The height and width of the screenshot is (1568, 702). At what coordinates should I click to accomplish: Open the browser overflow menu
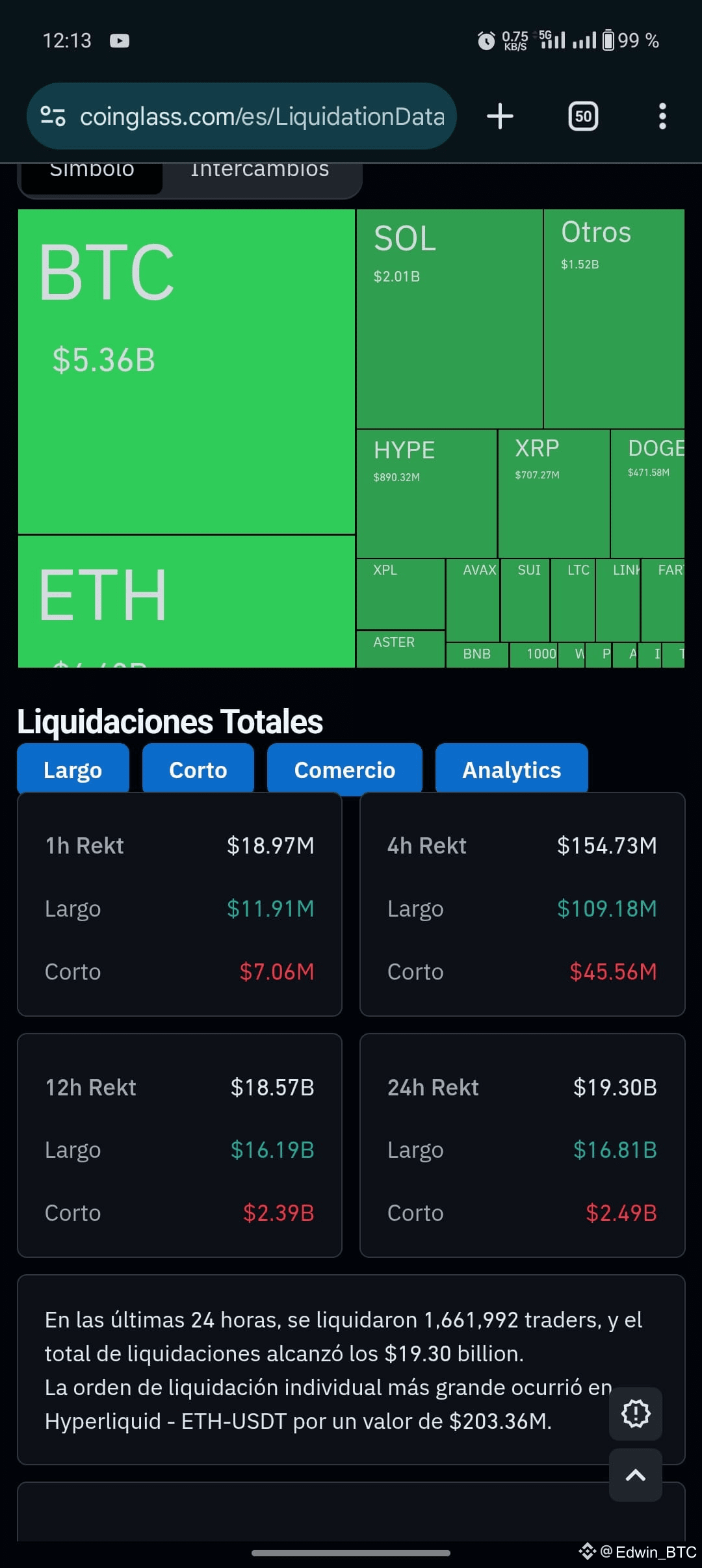662,116
